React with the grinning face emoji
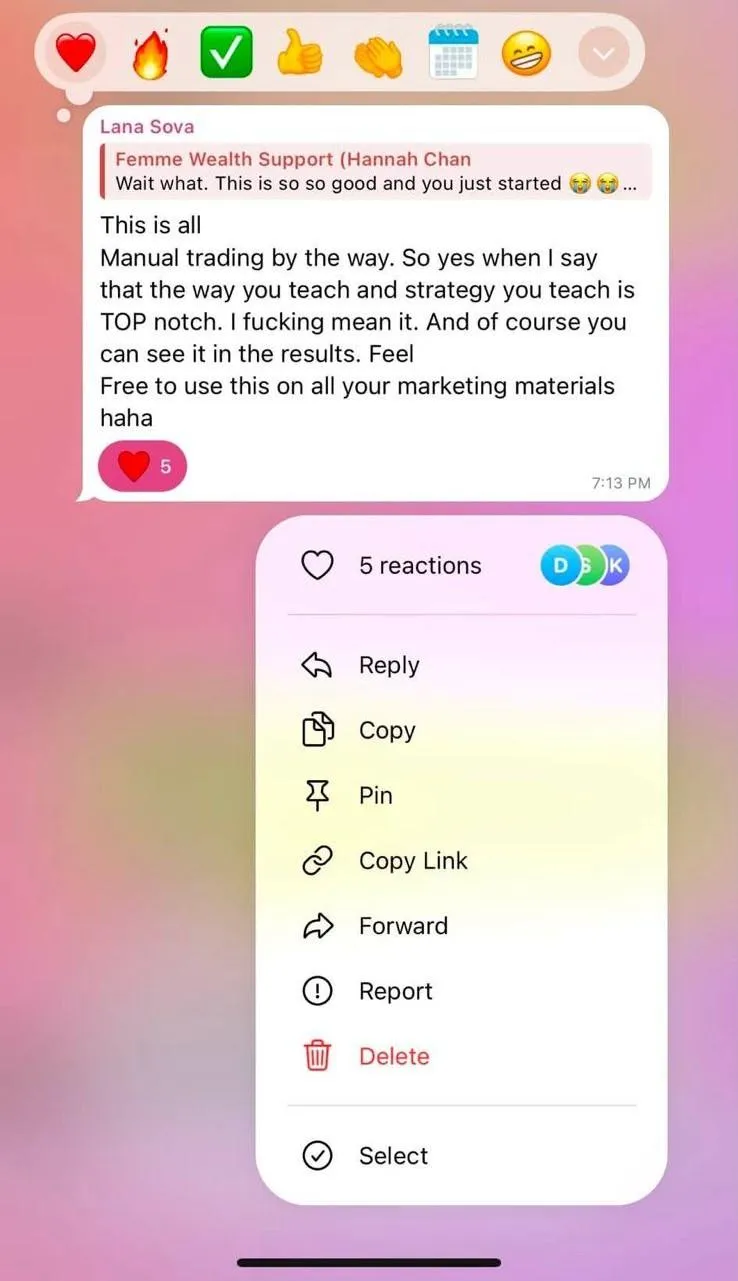 (526, 52)
